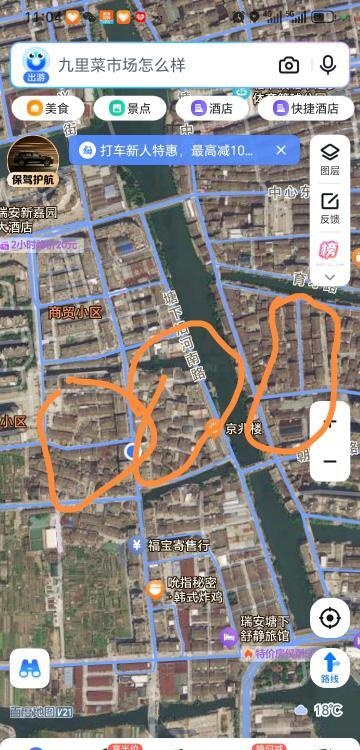This screenshot has height=750, width=360.
Task: Recenter the map on my location
Action: (x=330, y=618)
